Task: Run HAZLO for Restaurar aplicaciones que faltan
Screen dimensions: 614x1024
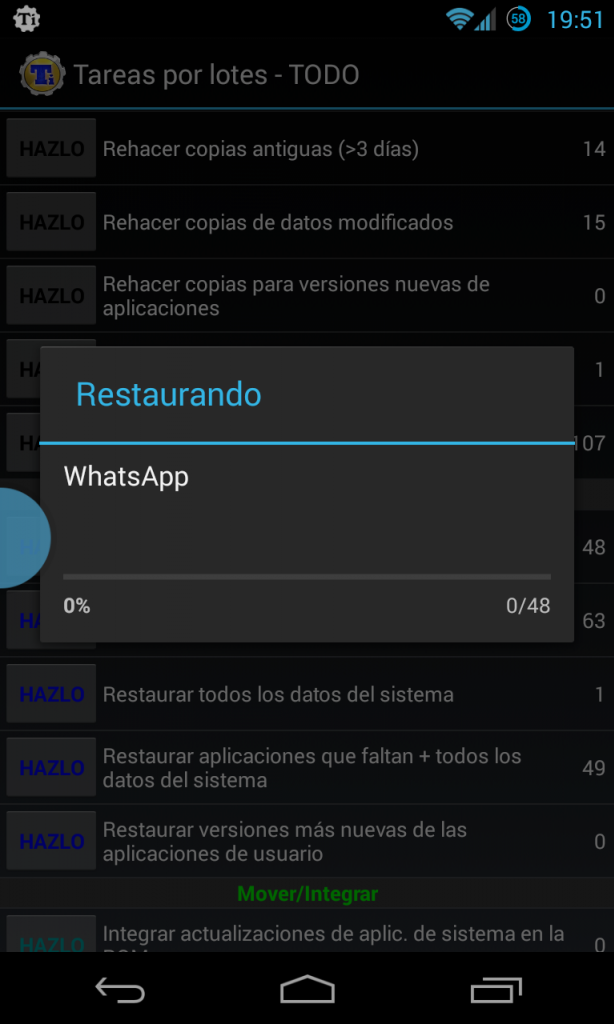Action: click(x=51, y=768)
